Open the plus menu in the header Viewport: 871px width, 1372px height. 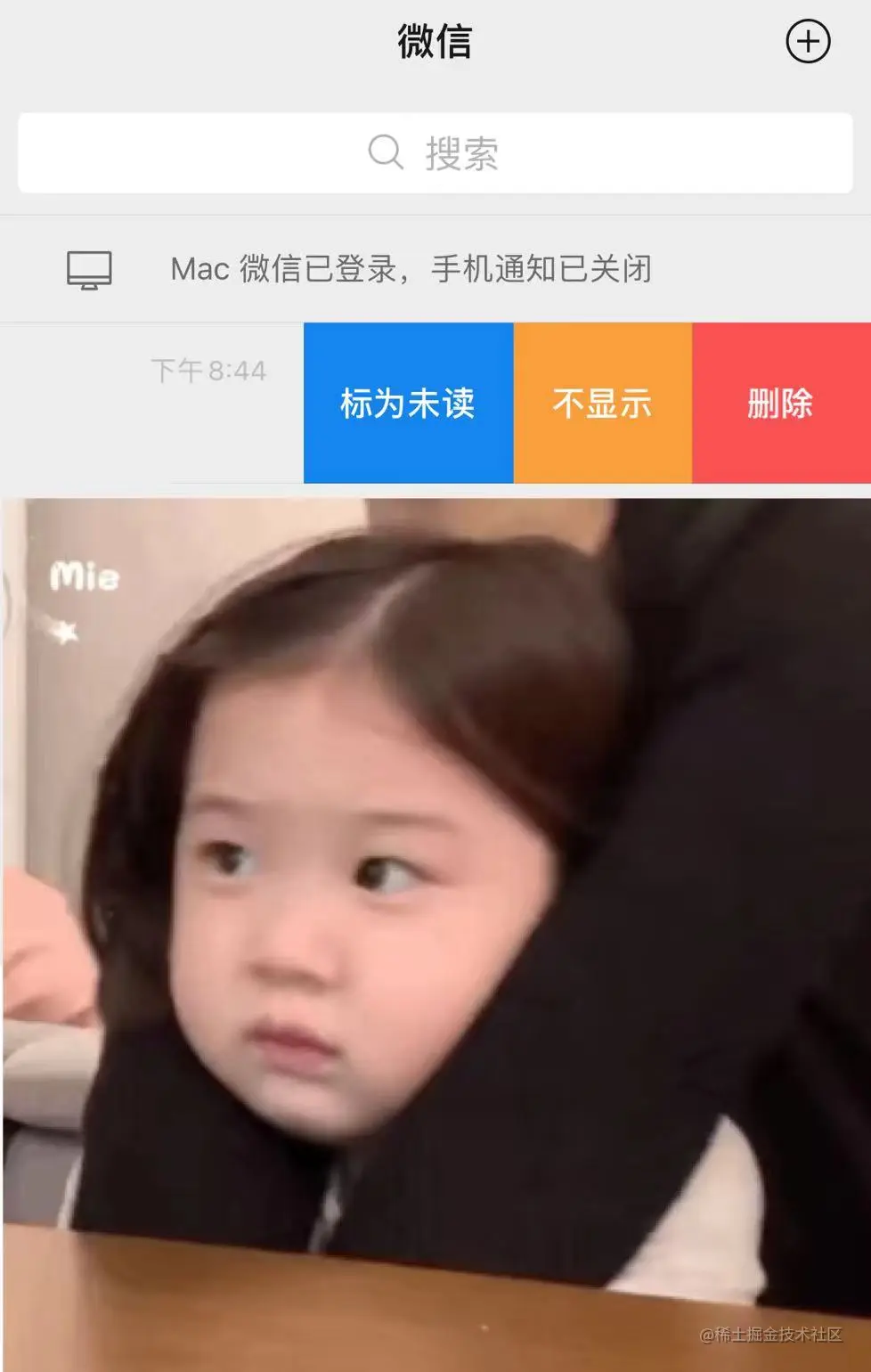click(808, 42)
